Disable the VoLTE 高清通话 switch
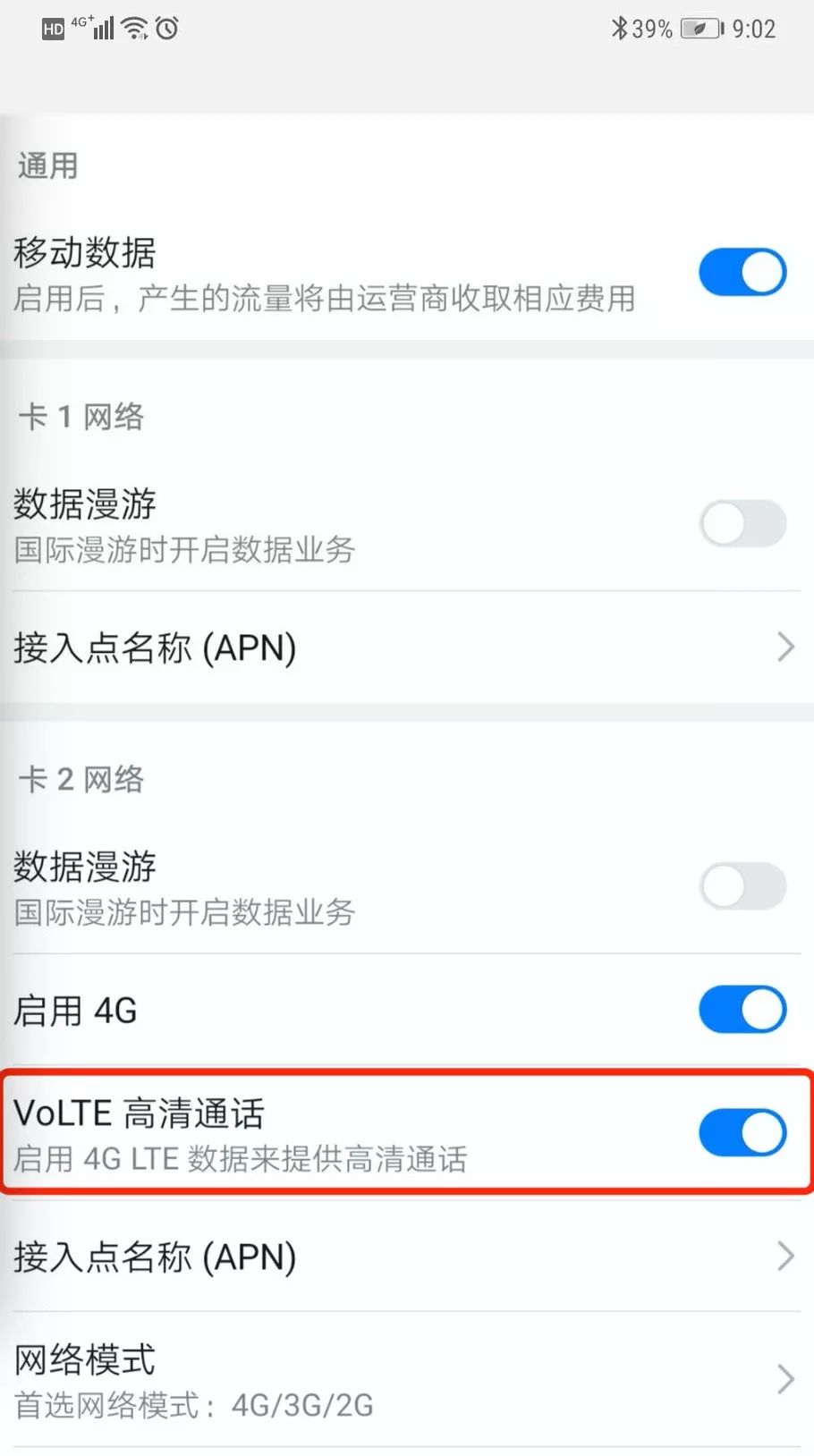Image resolution: width=814 pixels, height=1456 pixels. (742, 1132)
